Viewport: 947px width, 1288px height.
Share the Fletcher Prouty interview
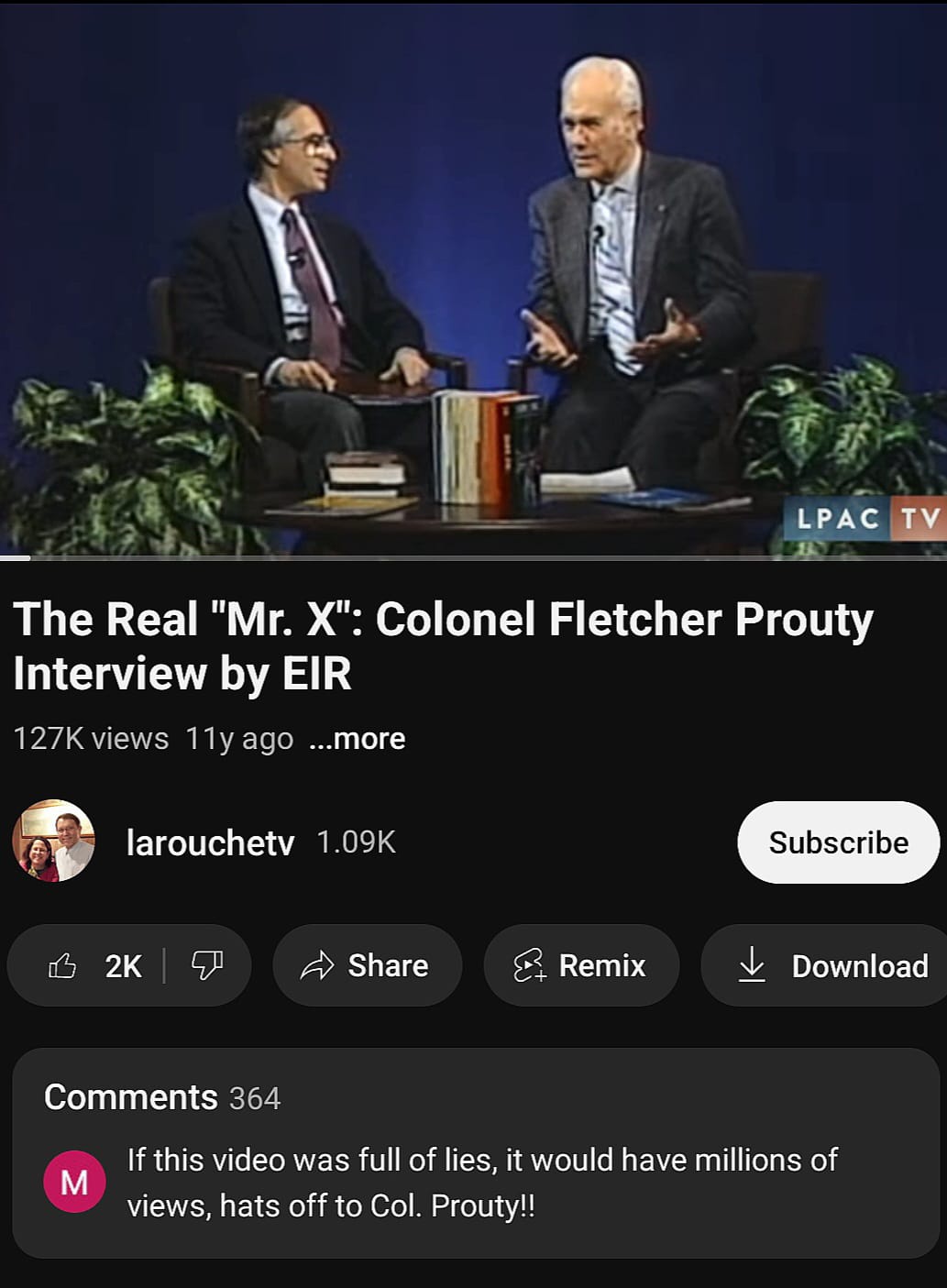367,965
